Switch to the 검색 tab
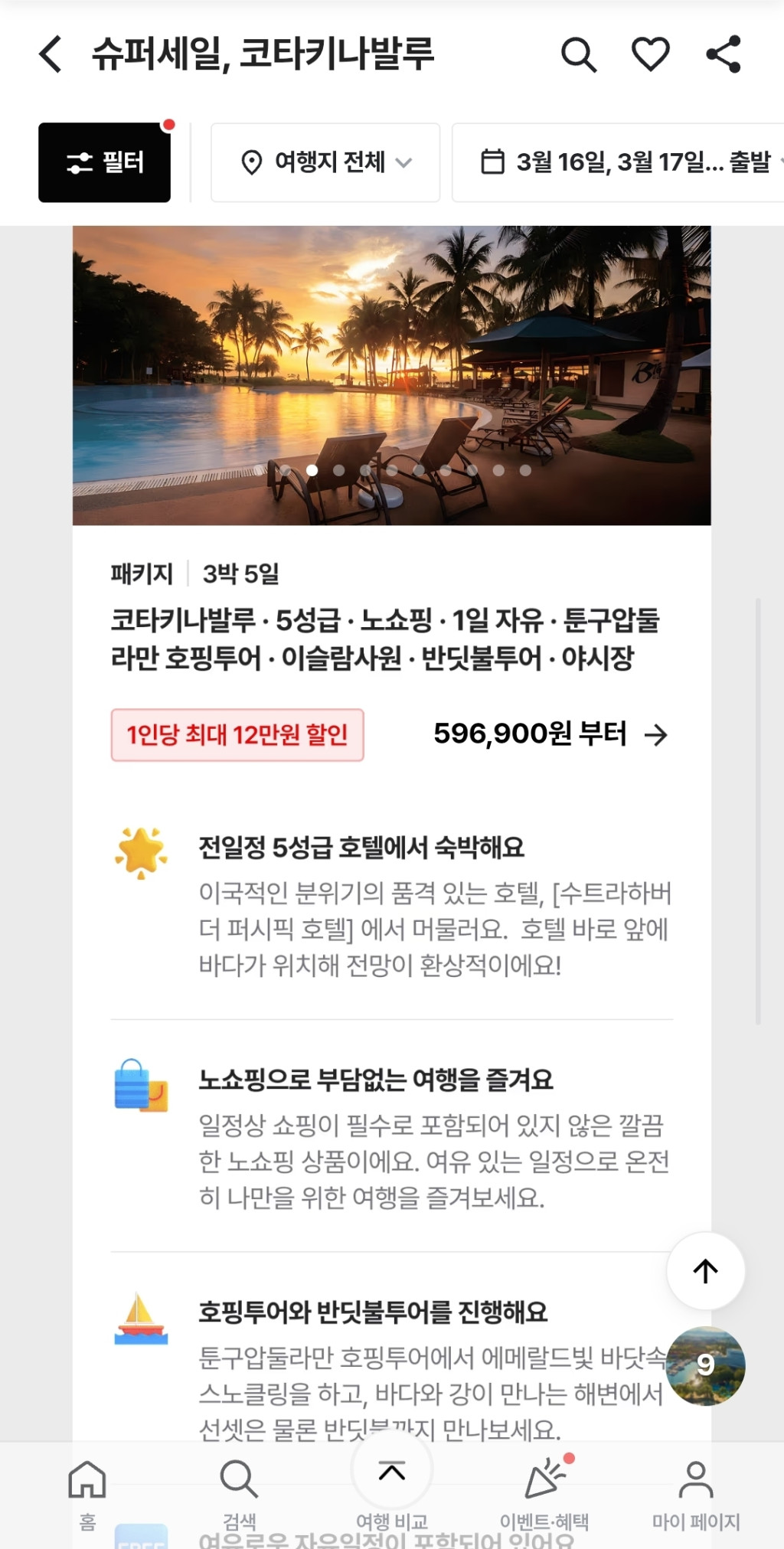This screenshot has width=784, height=1549. 239,1492
